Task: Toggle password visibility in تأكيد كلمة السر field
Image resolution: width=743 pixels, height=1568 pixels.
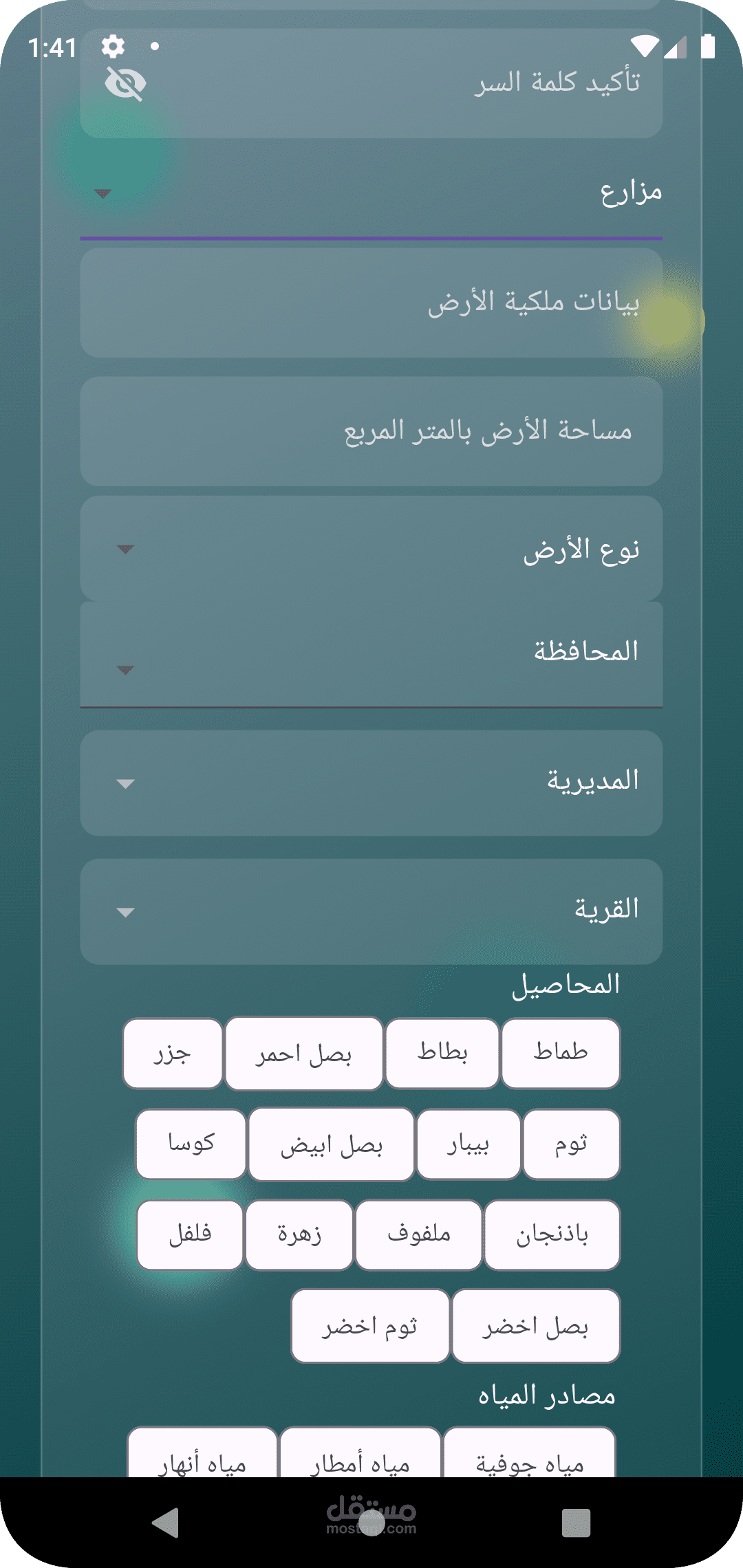Action: pos(125,84)
